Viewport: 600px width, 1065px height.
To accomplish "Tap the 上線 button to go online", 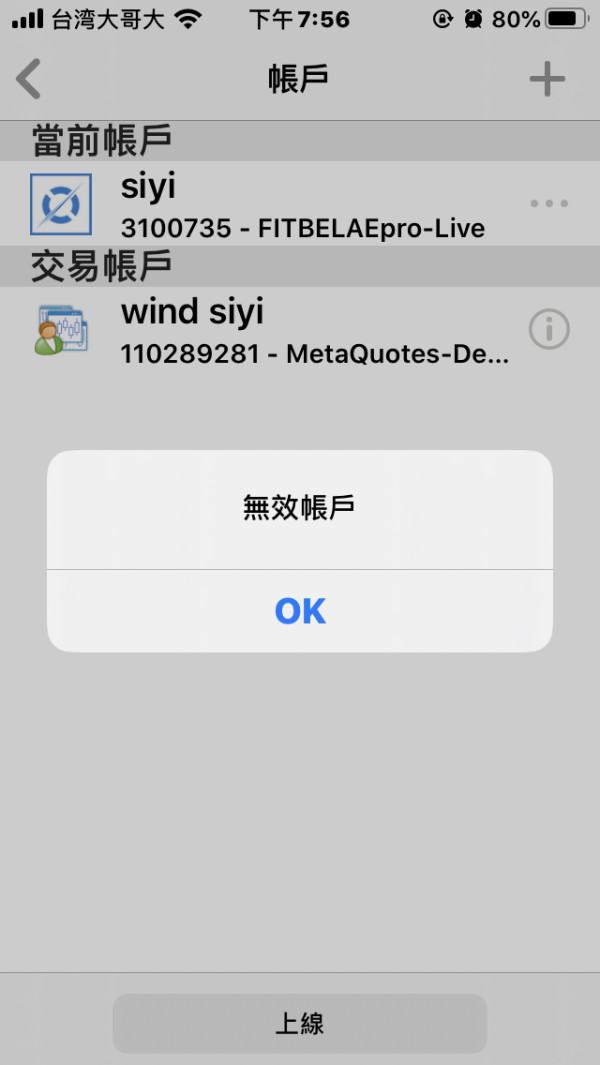I will tap(300, 1023).
